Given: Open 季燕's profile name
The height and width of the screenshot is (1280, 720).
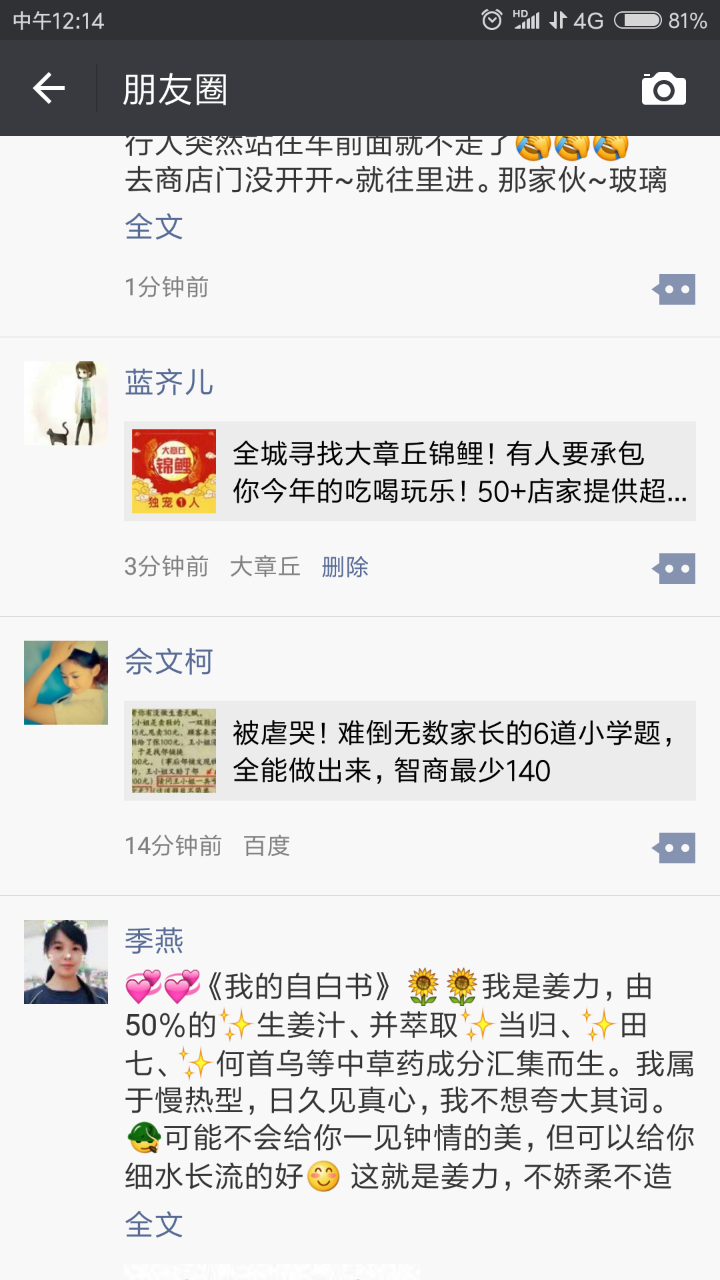Looking at the screenshot, I should click(154, 940).
